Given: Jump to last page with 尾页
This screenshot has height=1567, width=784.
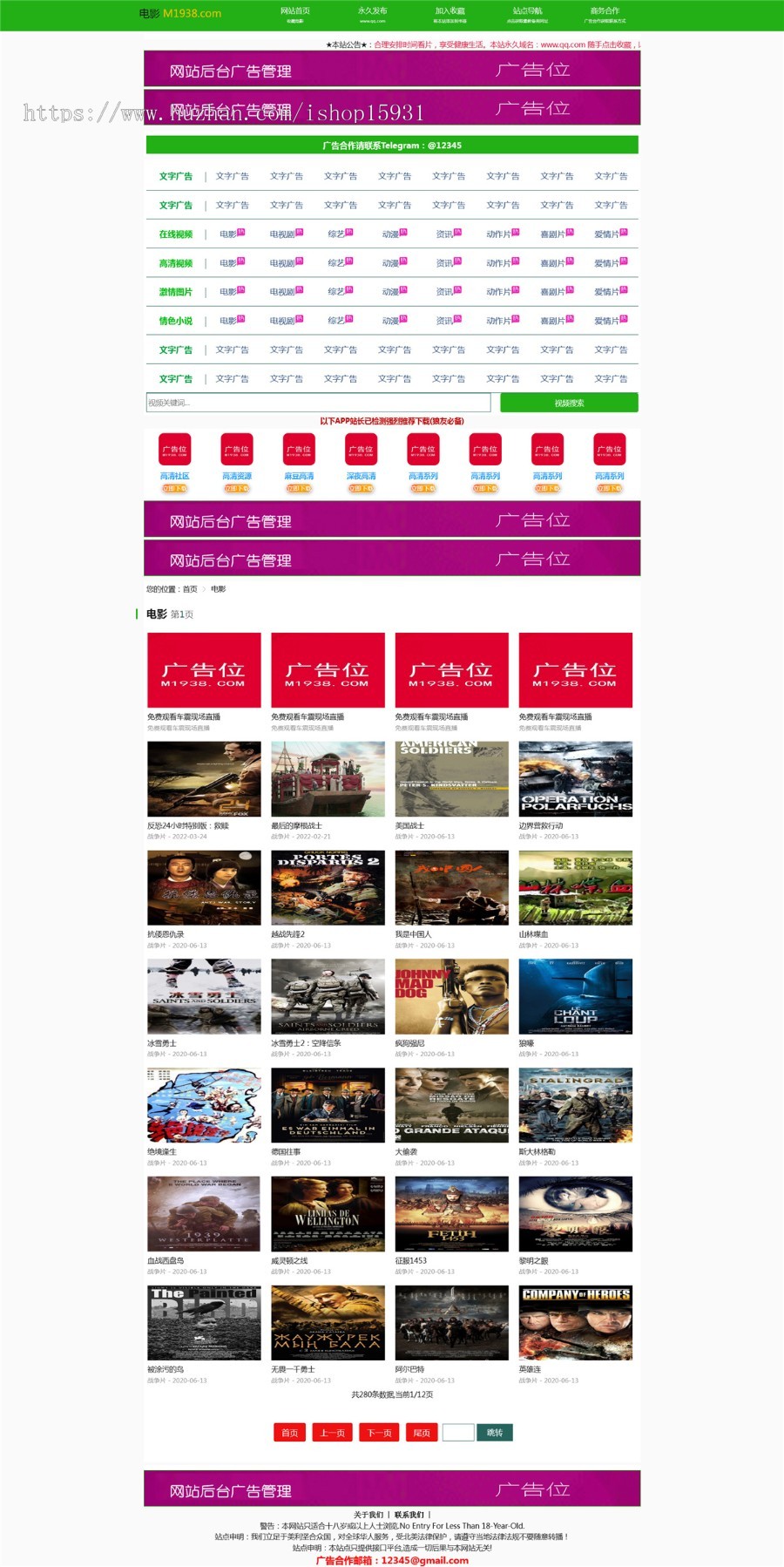Looking at the screenshot, I should pos(422,1433).
